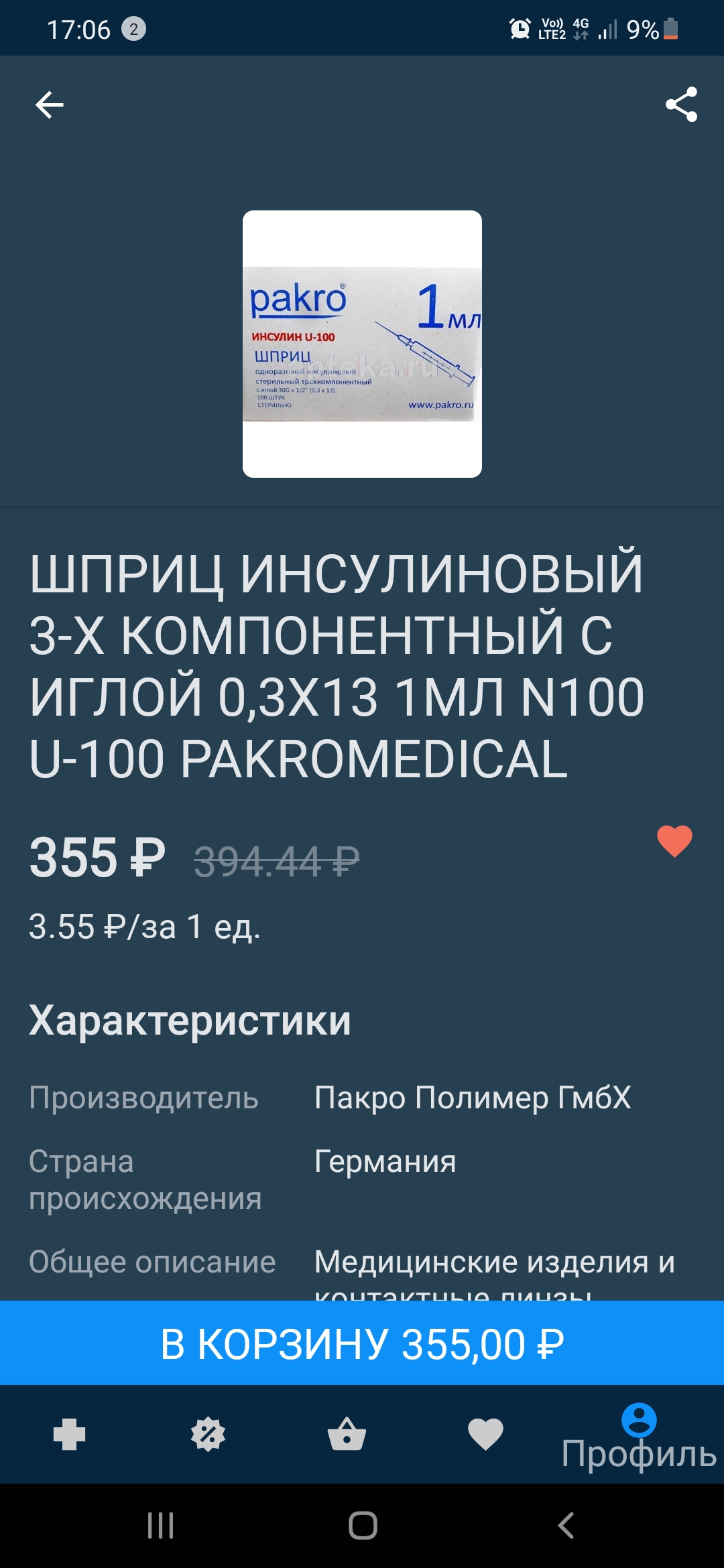Share this syringe product

(681, 105)
